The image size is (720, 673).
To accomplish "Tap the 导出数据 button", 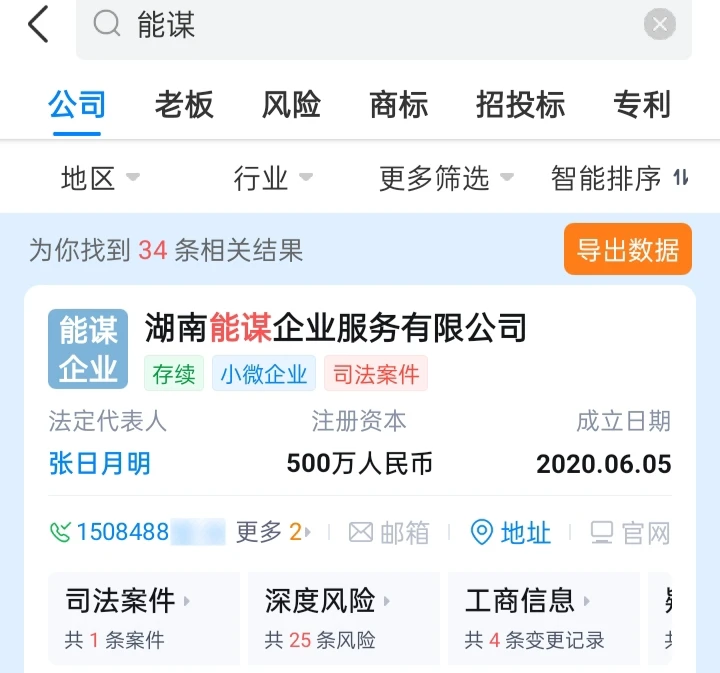I will pos(627,250).
